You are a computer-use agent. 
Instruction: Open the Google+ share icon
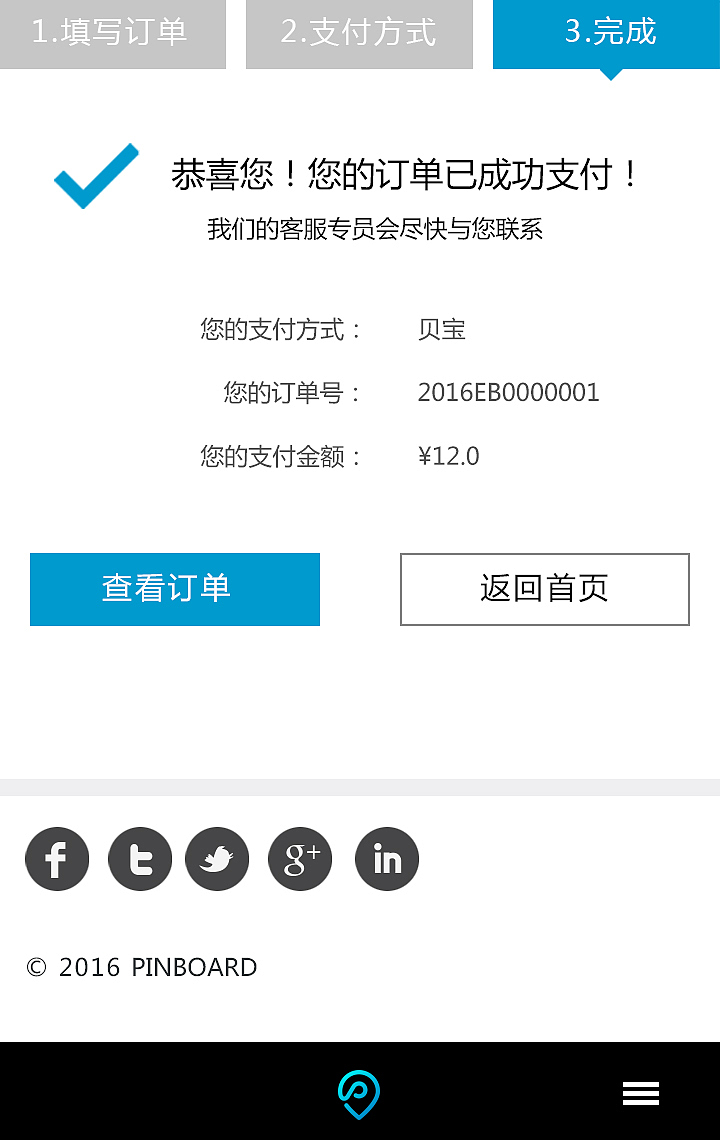pyautogui.click(x=300, y=858)
